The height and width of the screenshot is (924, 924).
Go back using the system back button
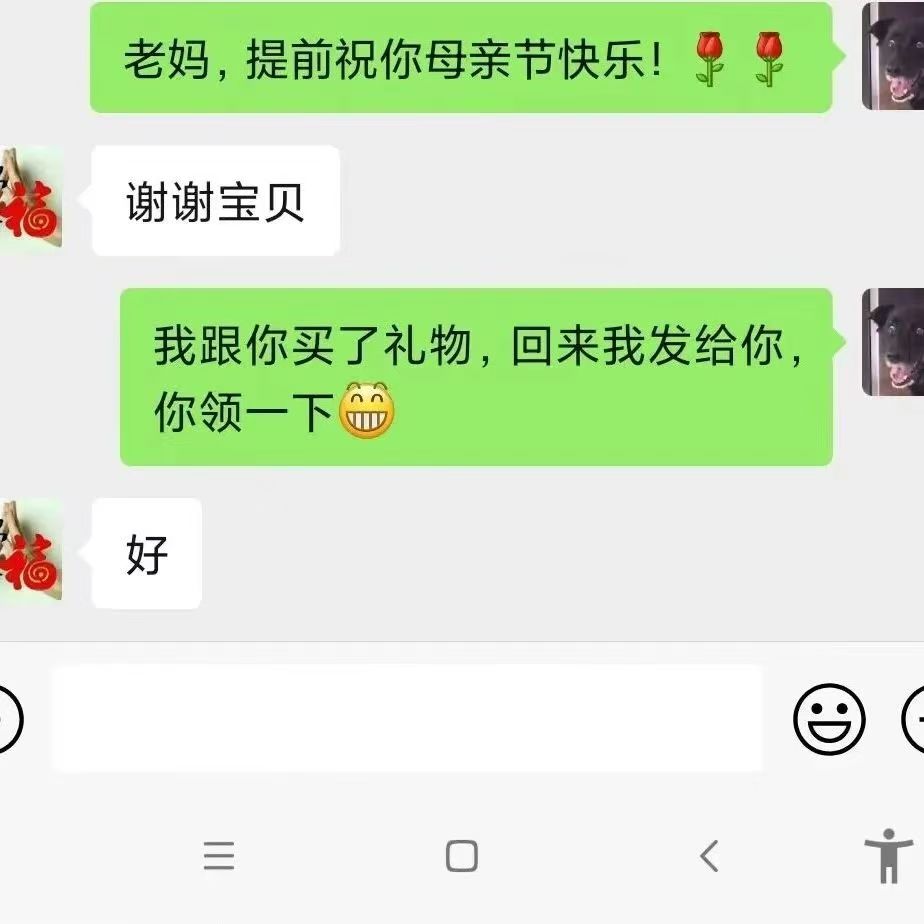tap(709, 856)
